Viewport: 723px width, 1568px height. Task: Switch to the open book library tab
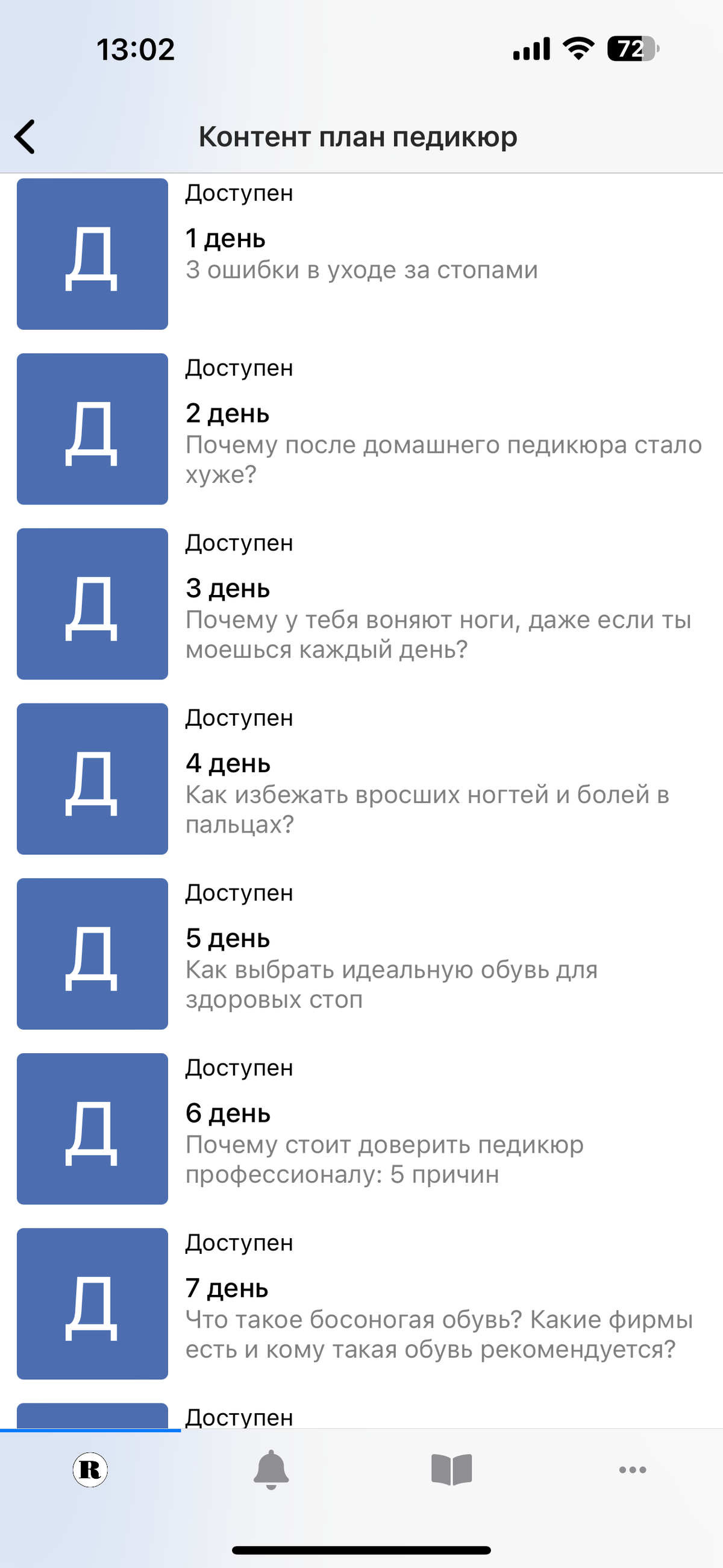pos(451,1469)
